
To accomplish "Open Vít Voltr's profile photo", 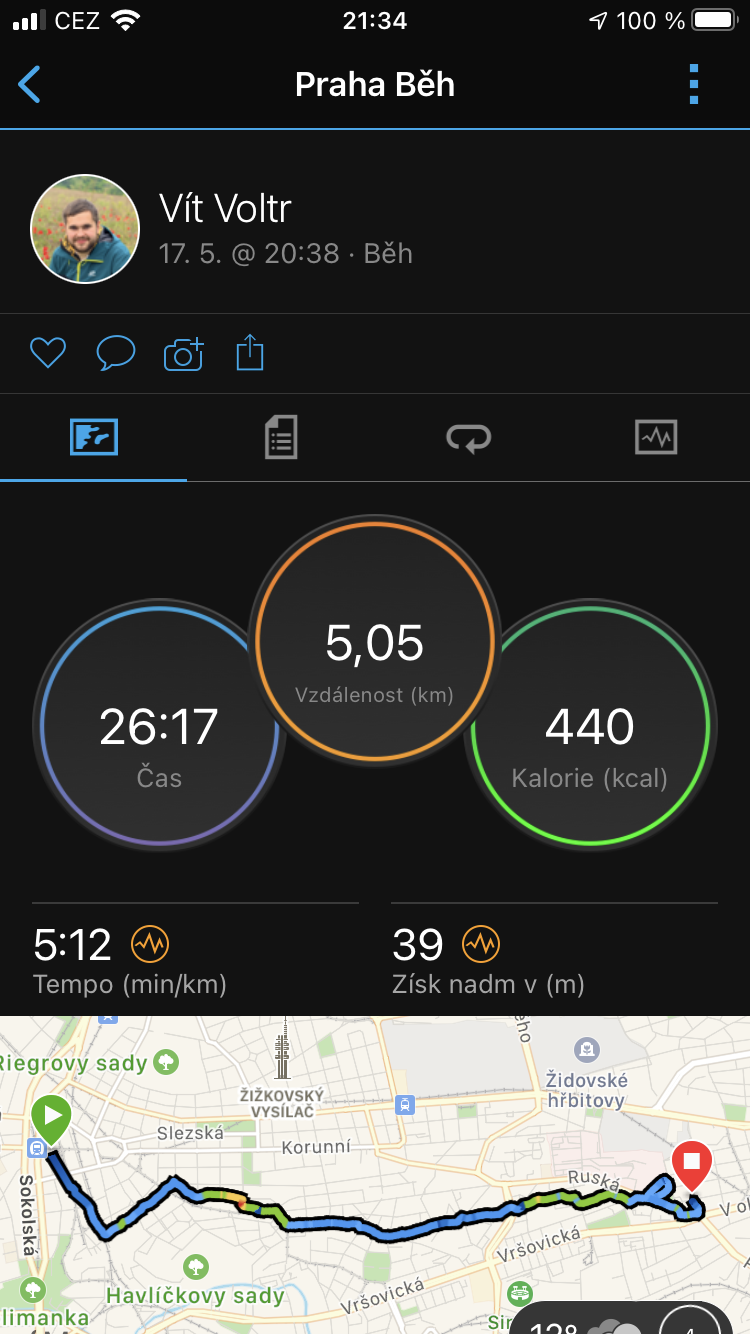I will [85, 229].
